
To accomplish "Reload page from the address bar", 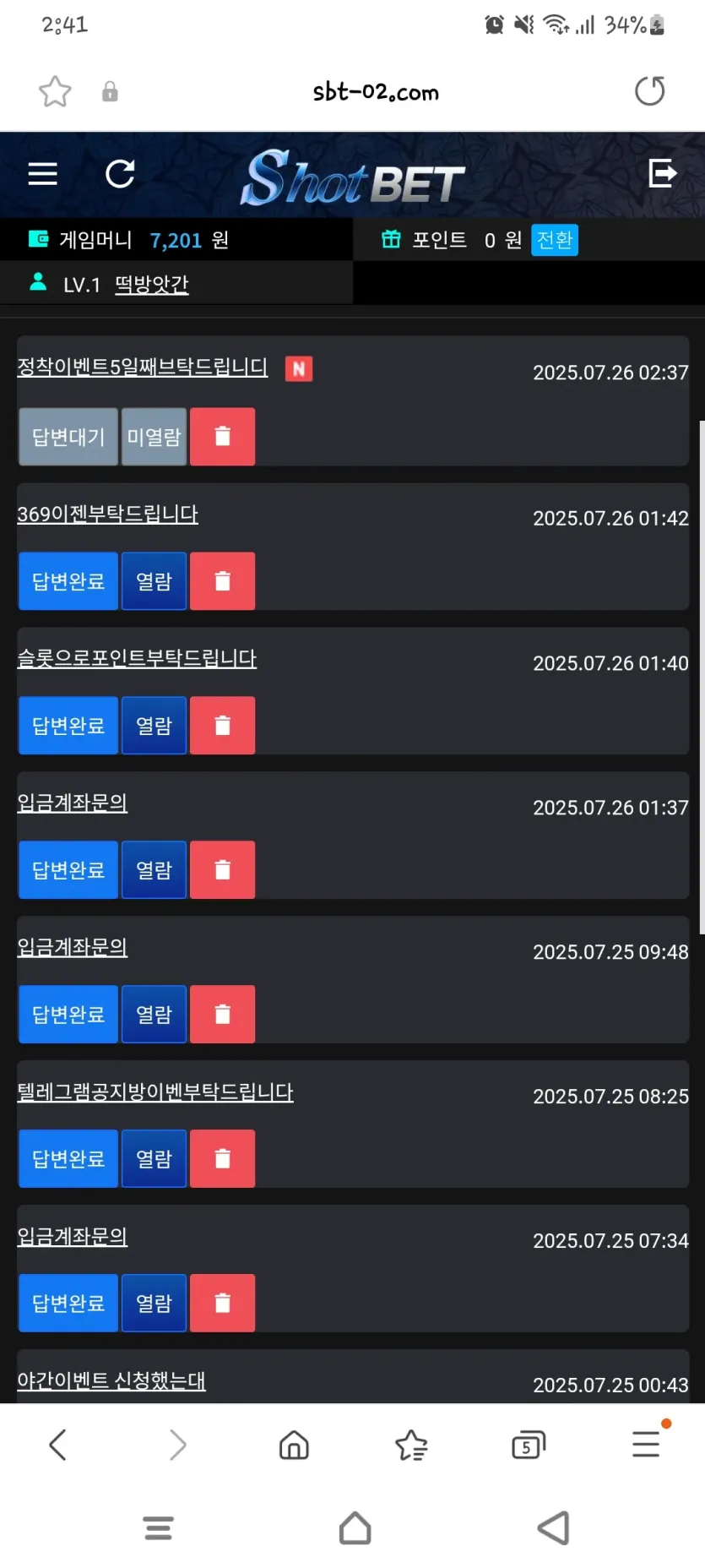I will 649,91.
